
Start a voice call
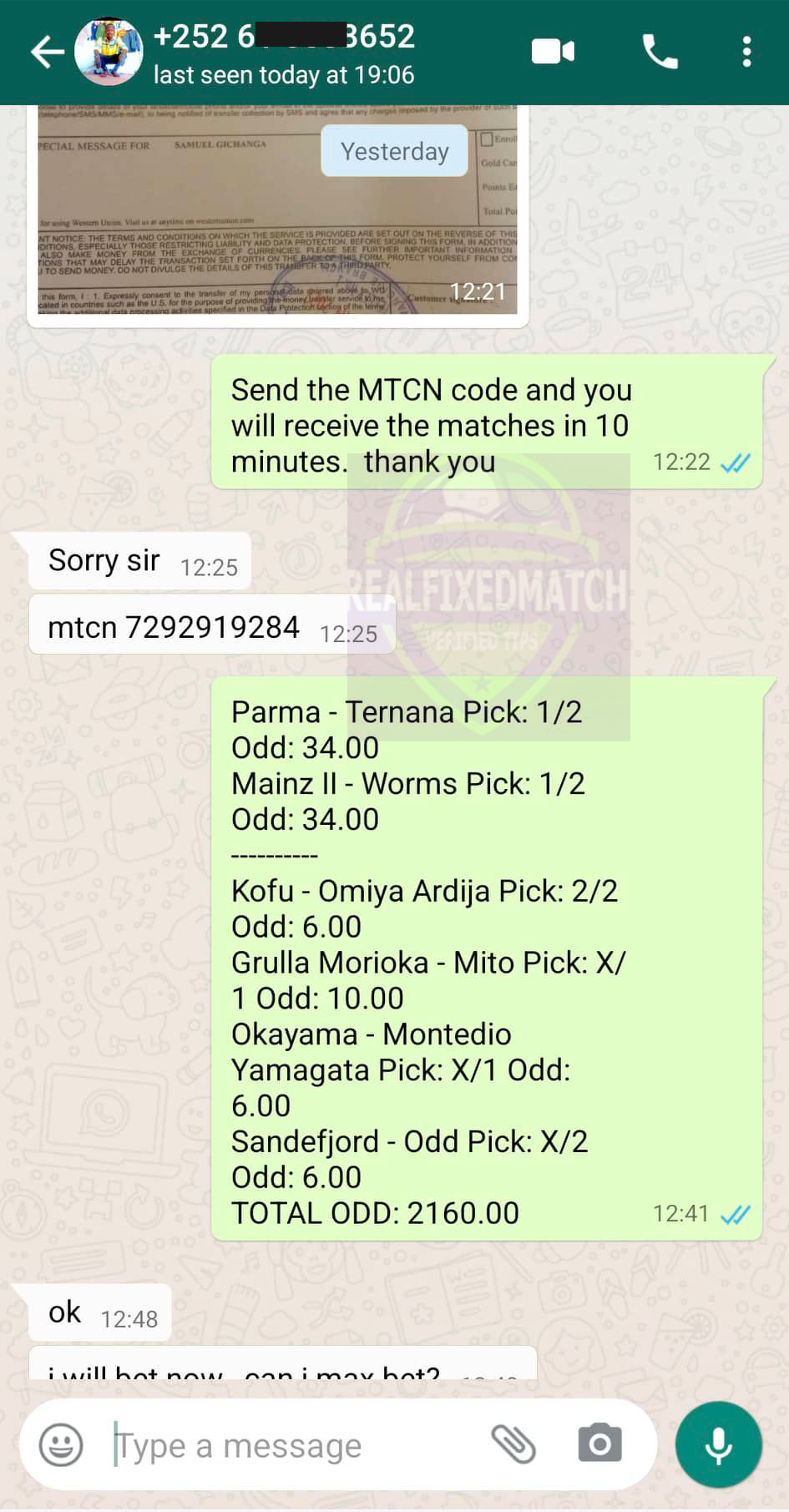660,52
